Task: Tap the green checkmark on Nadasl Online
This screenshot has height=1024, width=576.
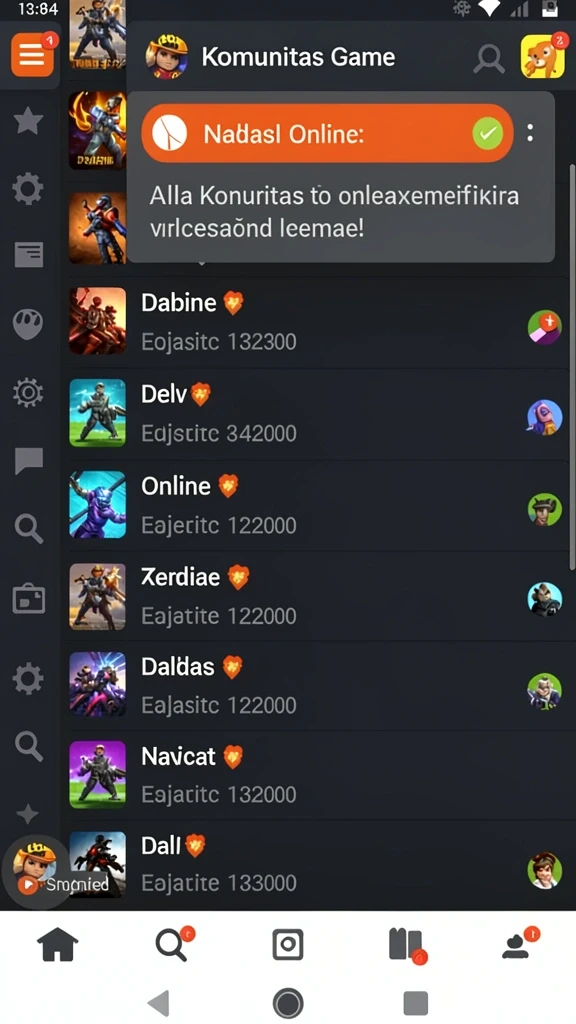Action: 487,134
